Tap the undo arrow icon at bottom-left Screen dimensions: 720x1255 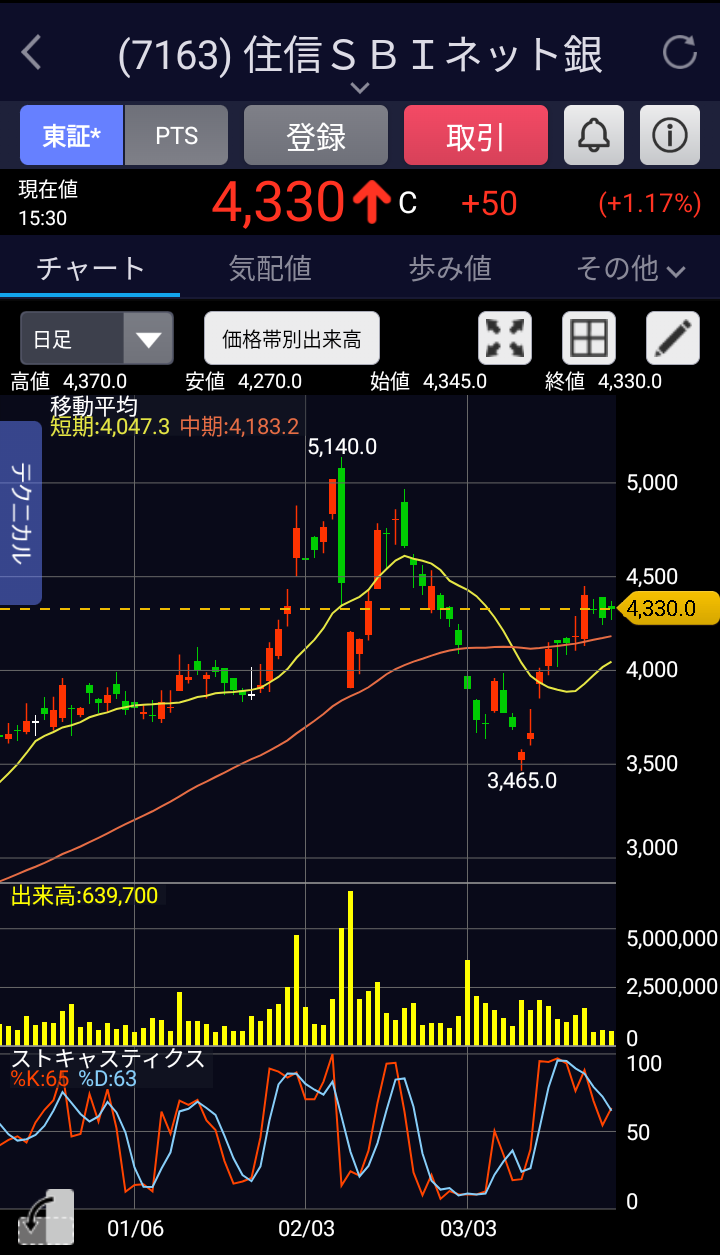pyautogui.click(x=44, y=1215)
